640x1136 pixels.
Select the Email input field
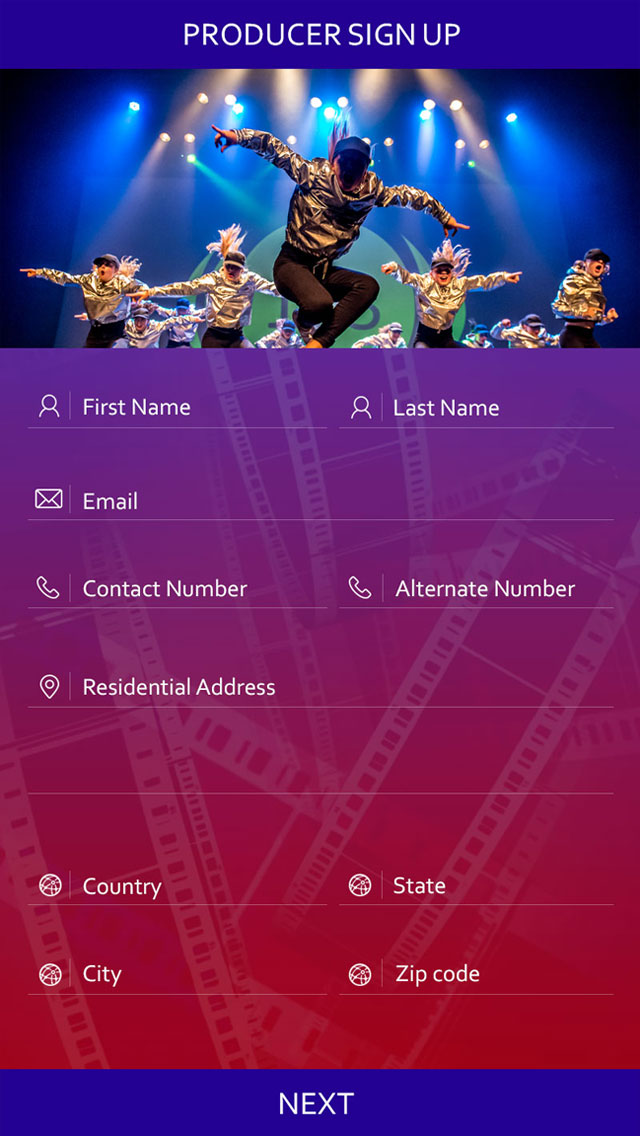[340, 501]
